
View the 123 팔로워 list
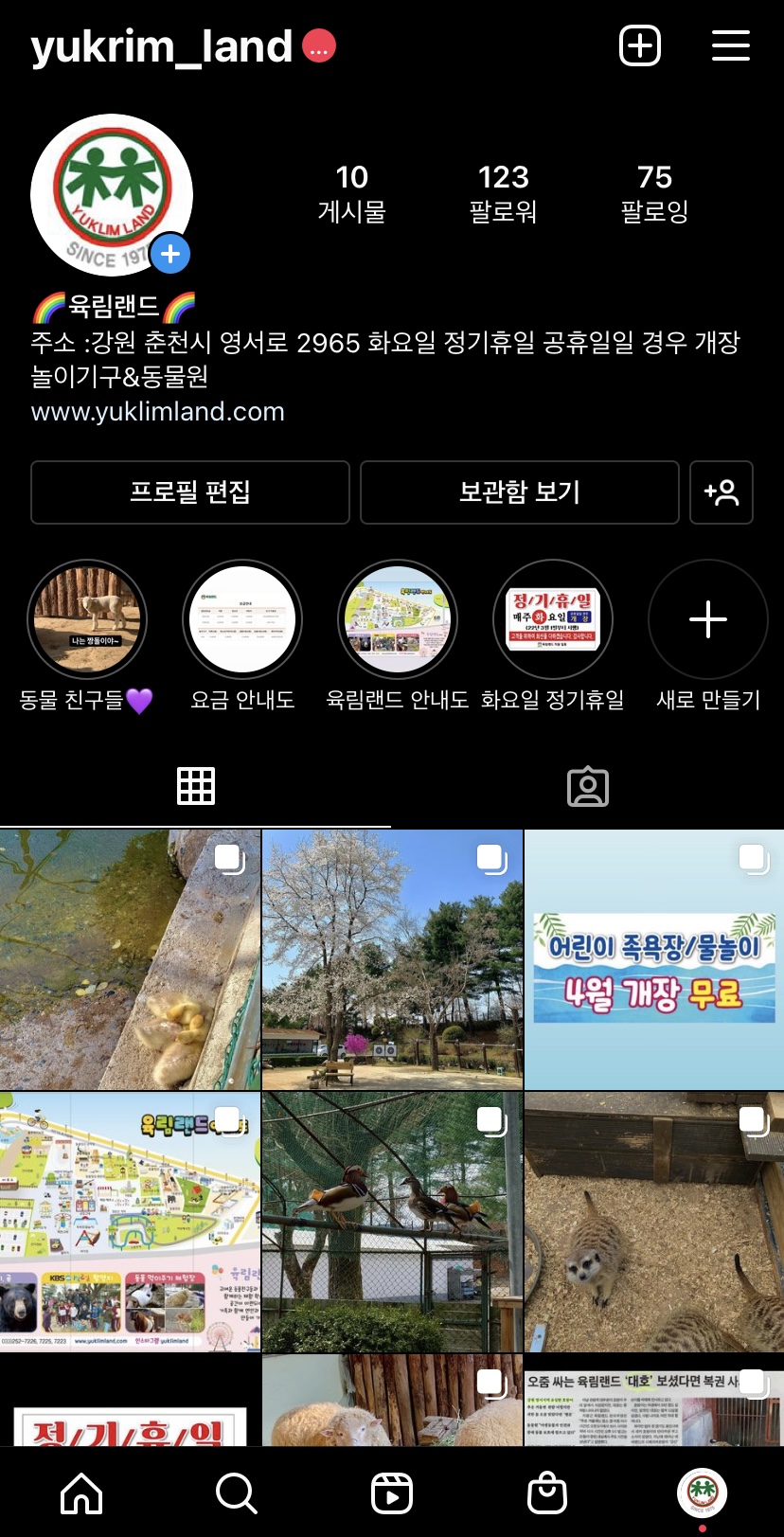click(x=503, y=192)
